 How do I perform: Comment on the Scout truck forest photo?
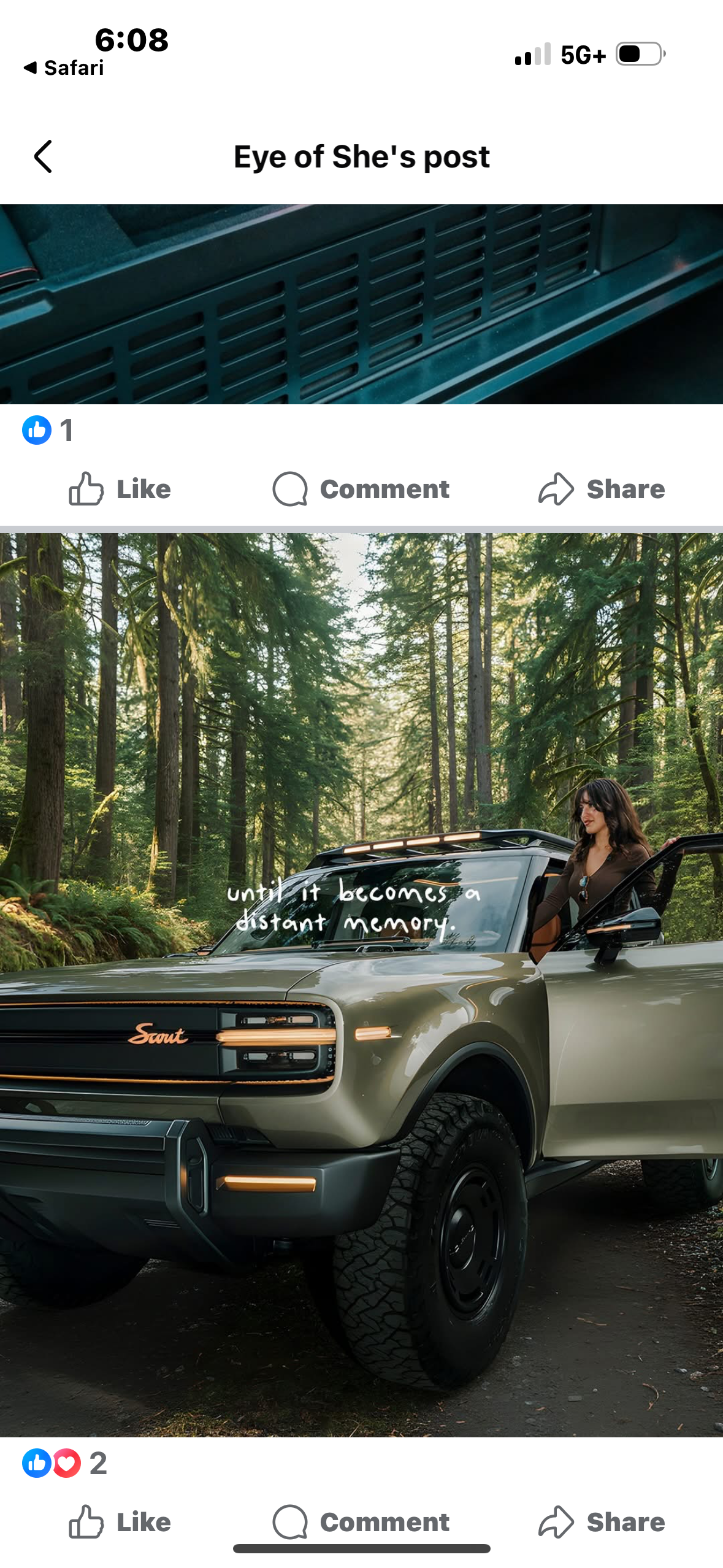click(361, 1521)
